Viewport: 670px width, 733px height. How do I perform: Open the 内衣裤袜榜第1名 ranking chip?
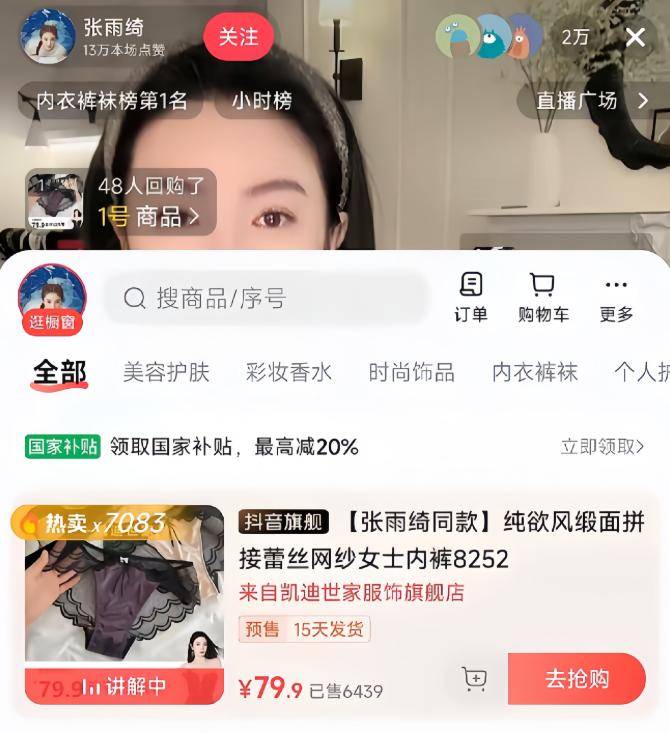point(111,101)
